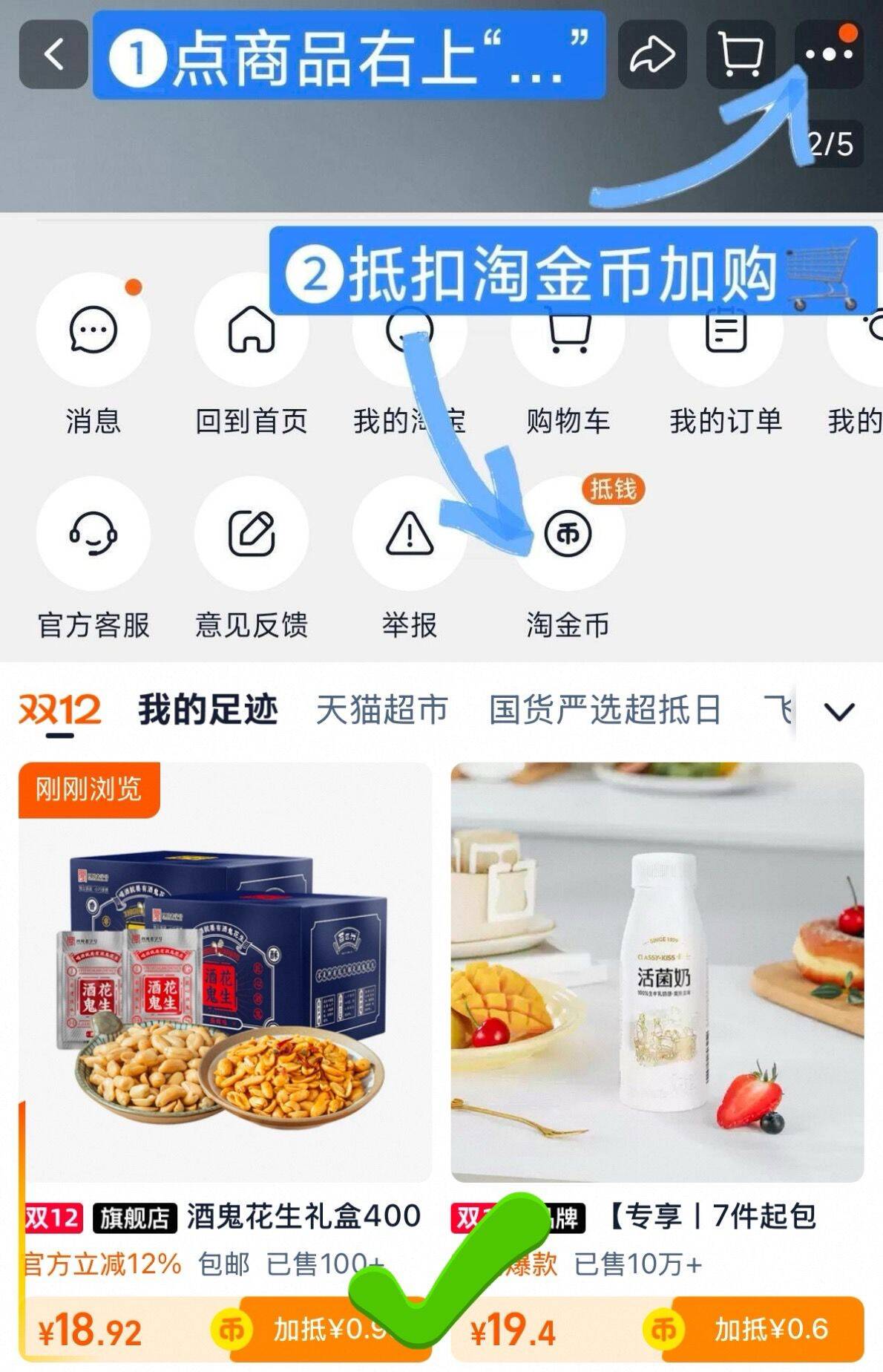This screenshot has height=1372, width=883.
Task: Open the 酒鬼花生礼盒 product card
Action: [225, 973]
